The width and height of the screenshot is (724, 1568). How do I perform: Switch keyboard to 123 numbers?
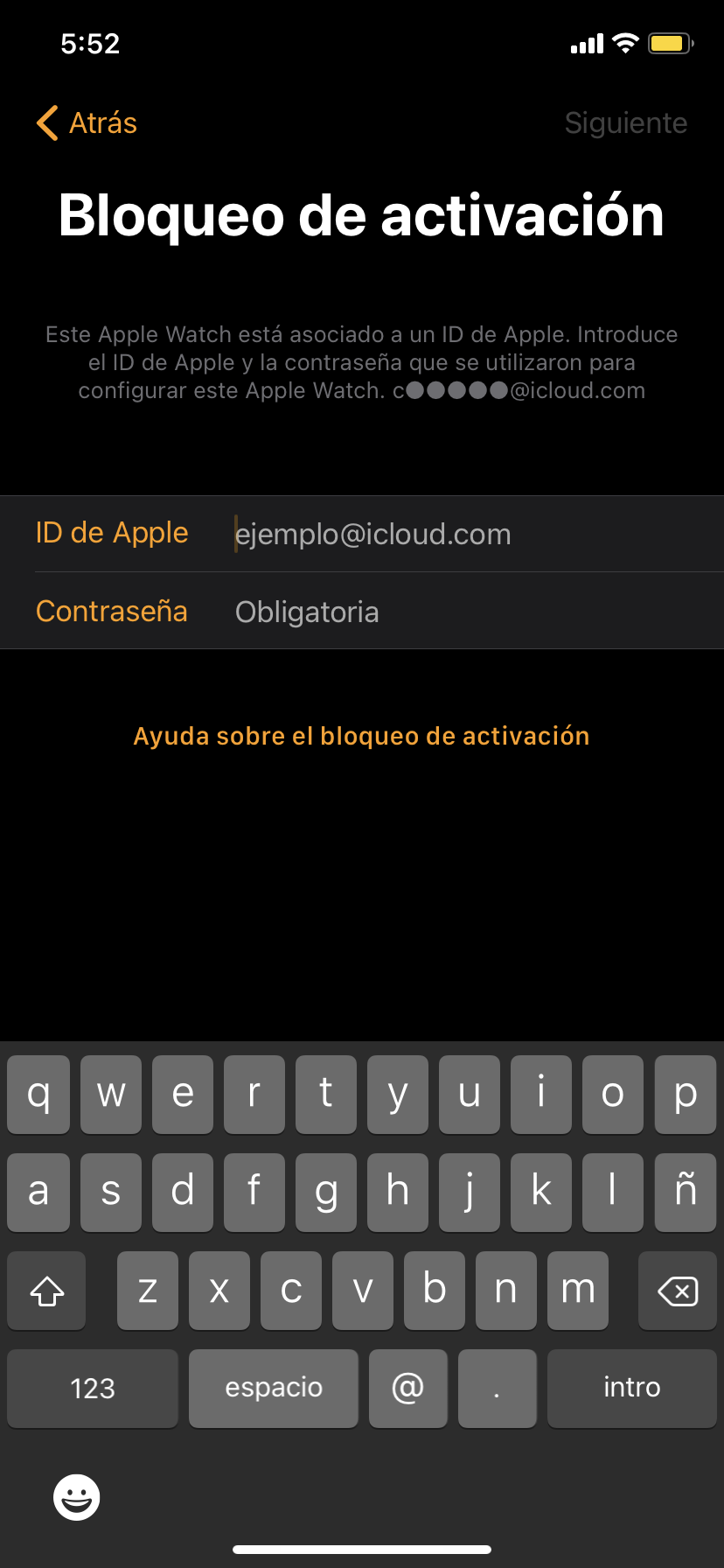tap(93, 1388)
